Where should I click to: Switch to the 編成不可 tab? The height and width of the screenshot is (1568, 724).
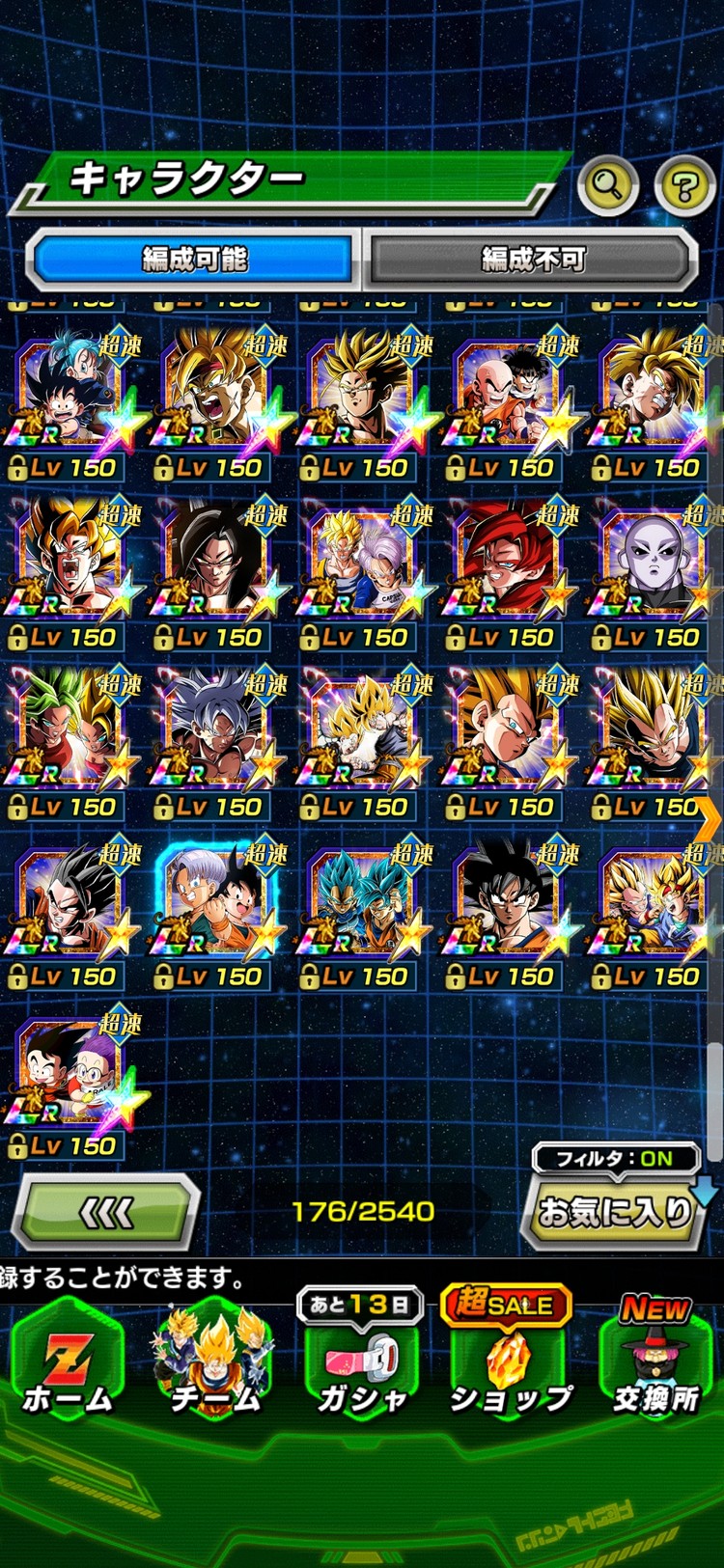pos(532,260)
